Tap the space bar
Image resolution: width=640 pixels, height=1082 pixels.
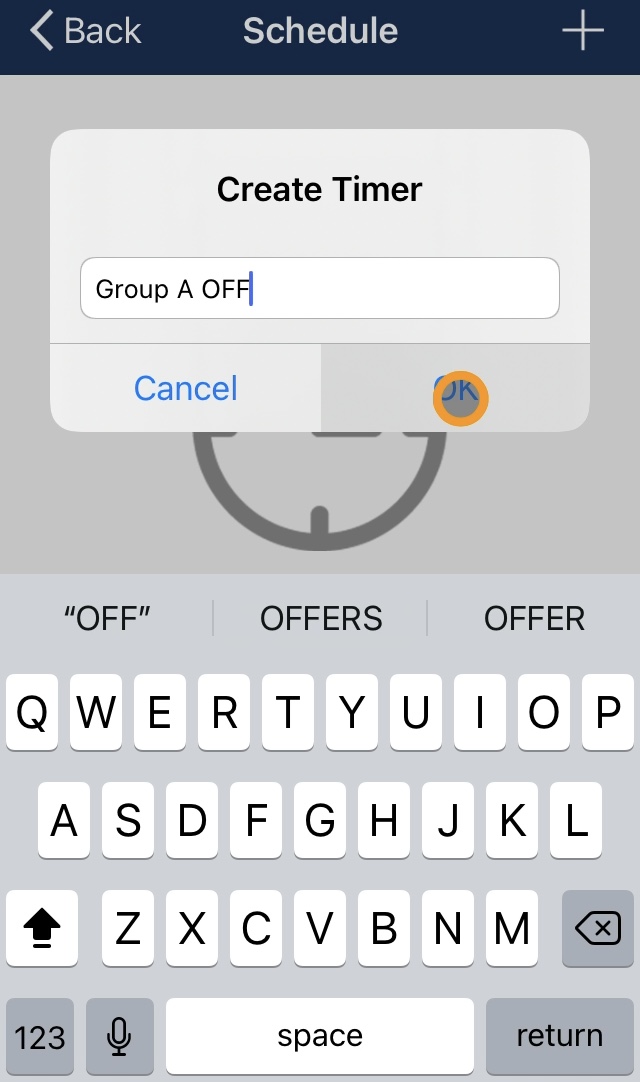(320, 1036)
